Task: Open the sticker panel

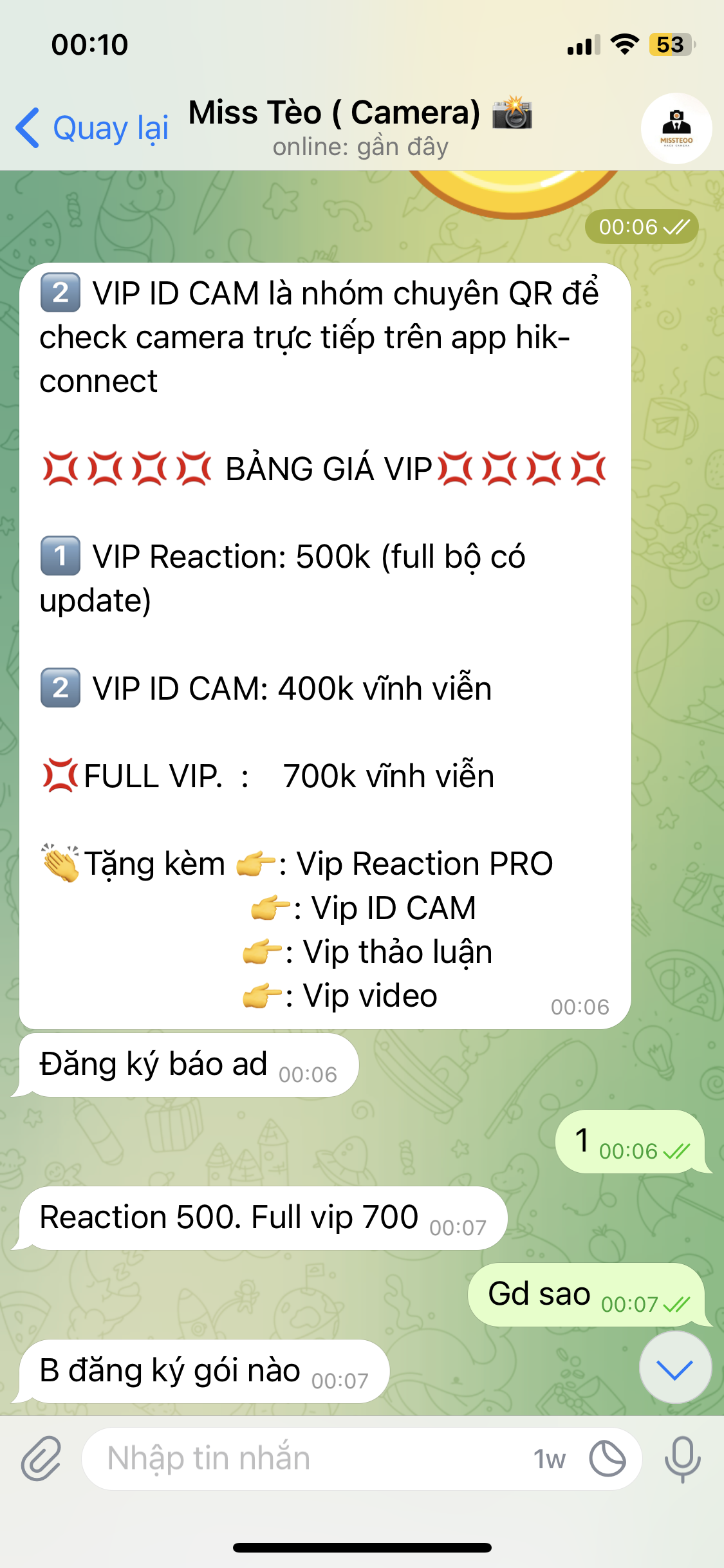Action: point(607,1459)
